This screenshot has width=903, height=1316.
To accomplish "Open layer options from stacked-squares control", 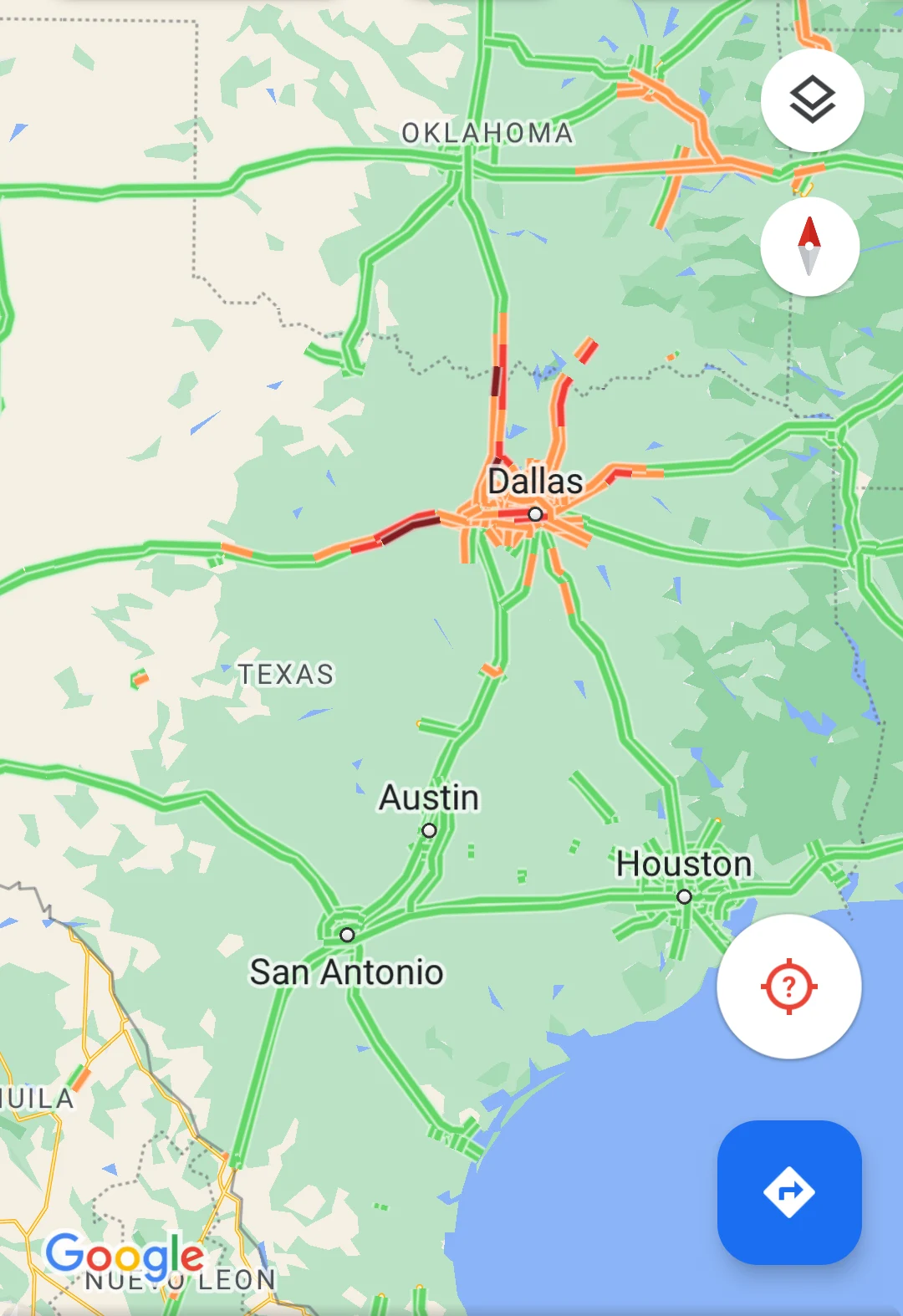I will pos(812,99).
